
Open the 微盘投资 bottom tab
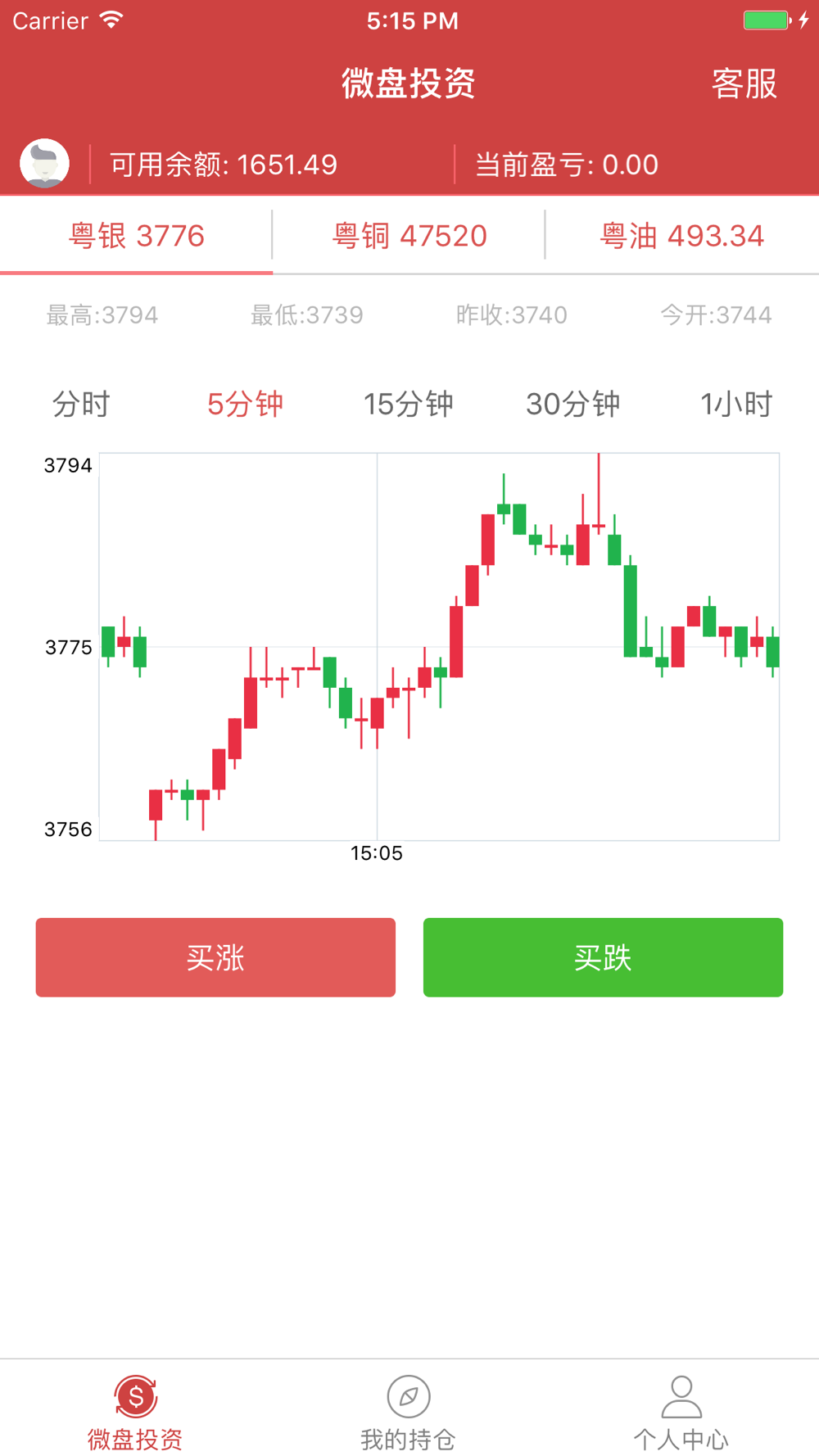(x=136, y=1412)
